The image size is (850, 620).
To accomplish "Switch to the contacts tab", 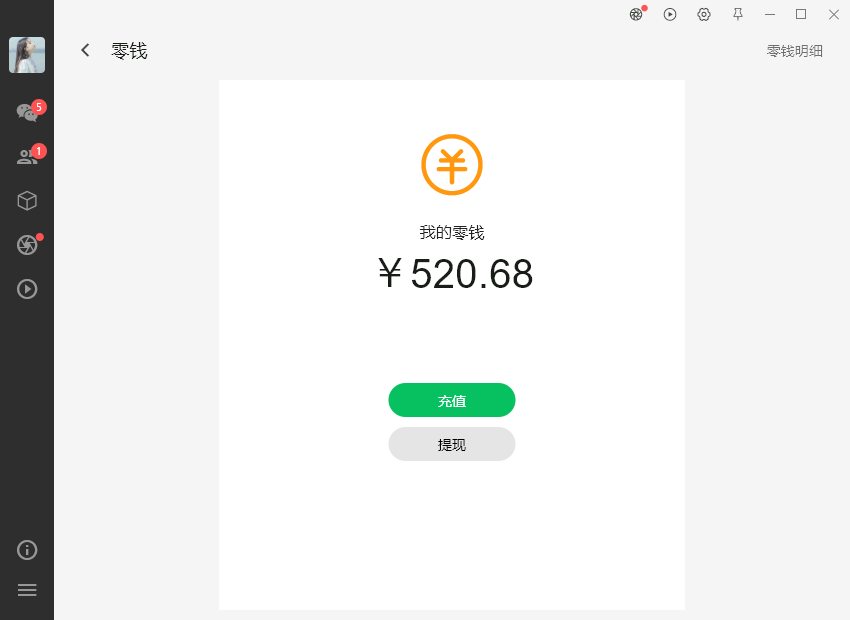I will pyautogui.click(x=27, y=157).
